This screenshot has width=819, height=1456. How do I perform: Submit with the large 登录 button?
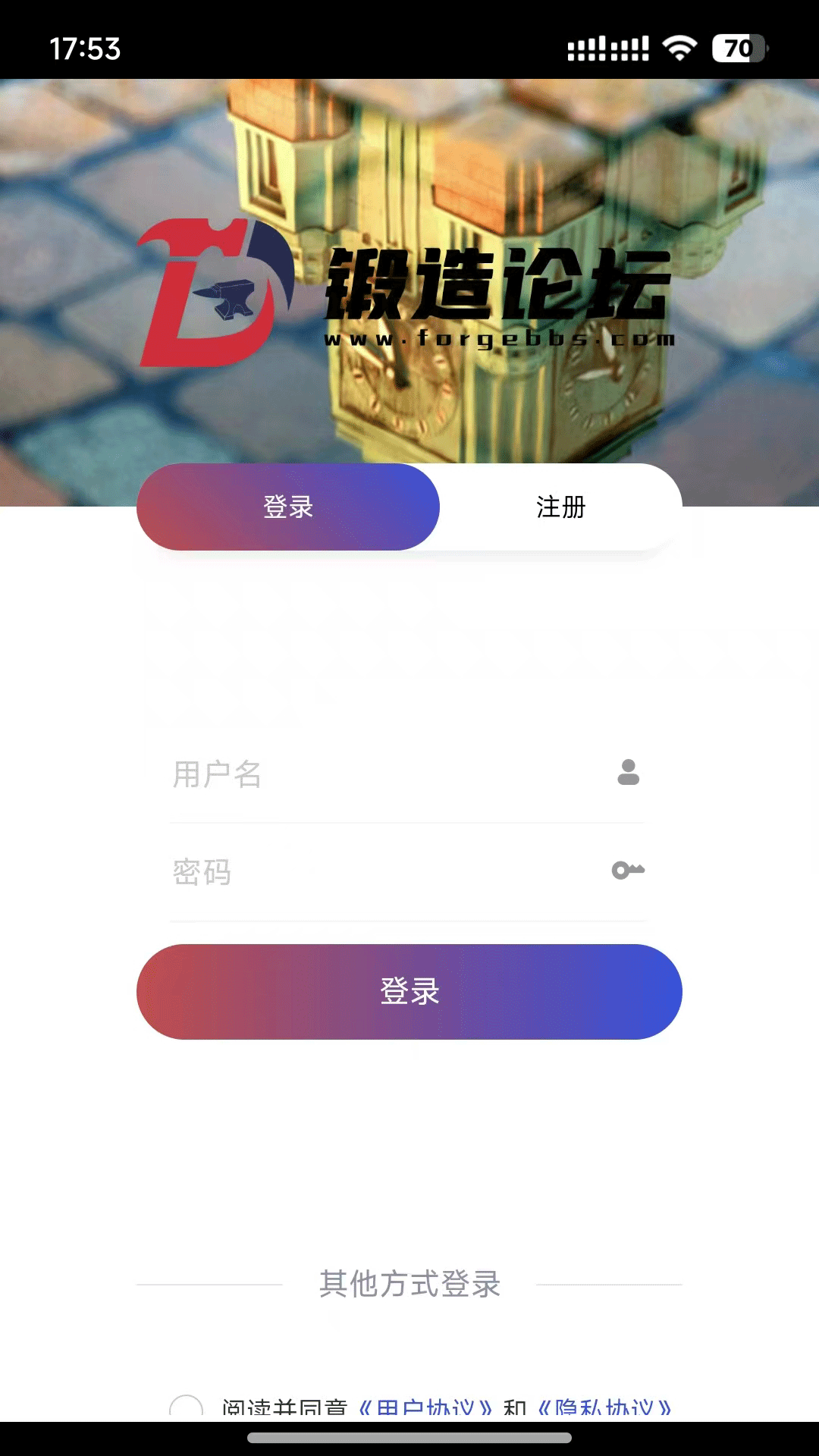409,991
